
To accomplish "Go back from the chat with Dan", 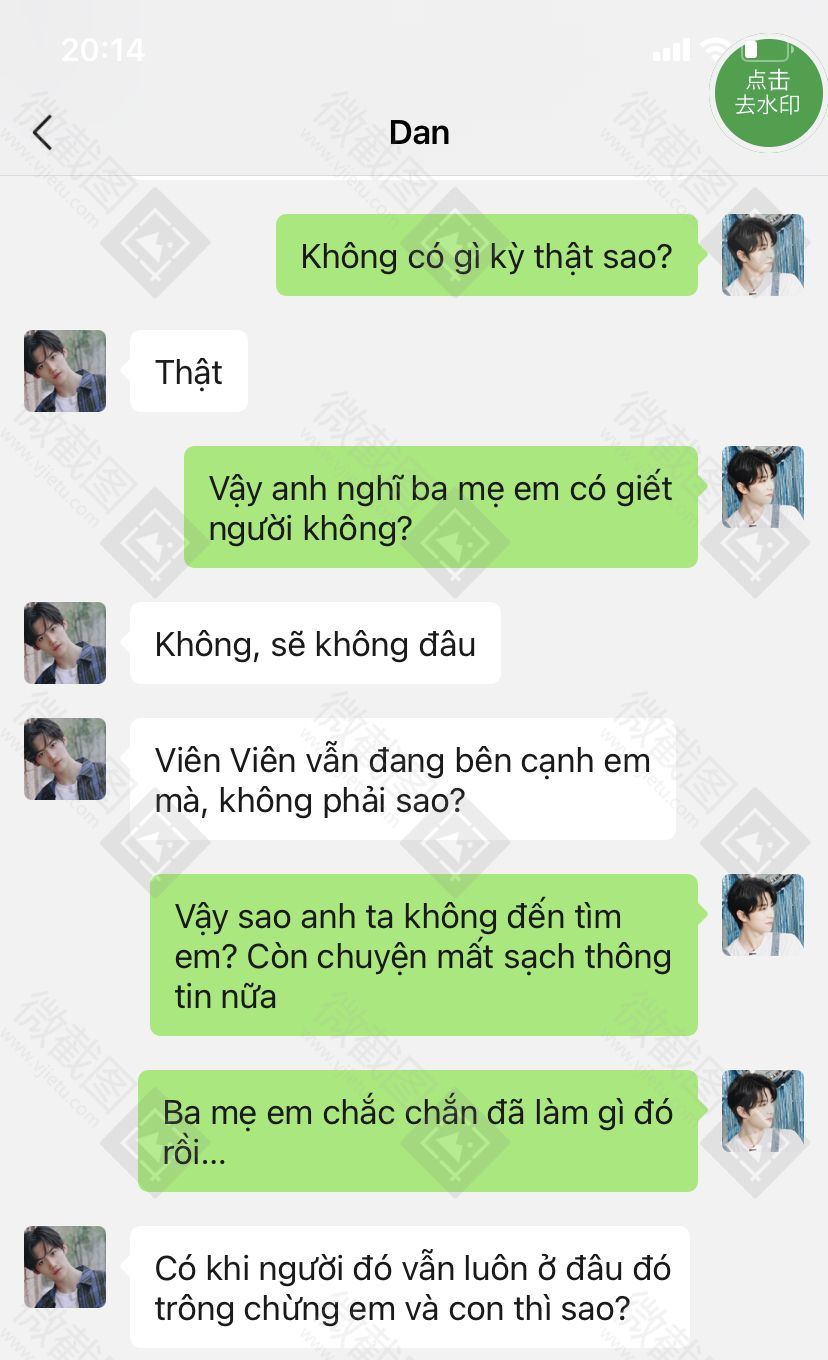I will pyautogui.click(x=42, y=132).
